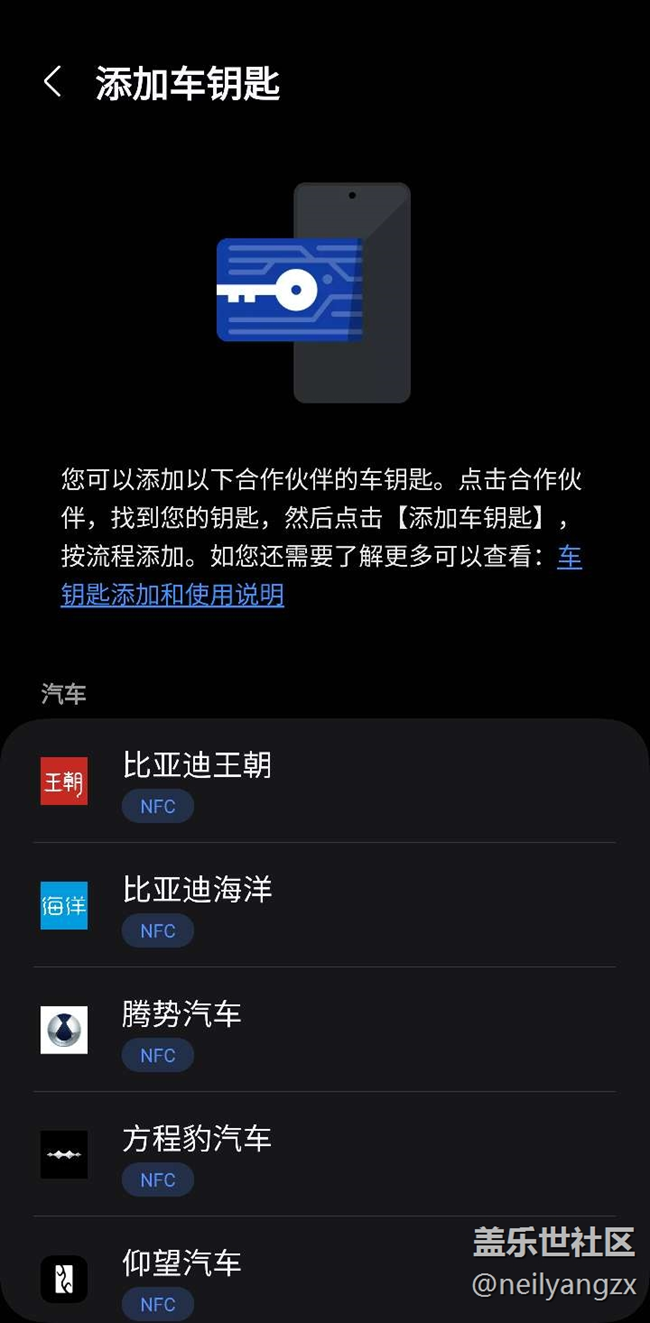Go back from the 添加车钥匙 screen
Screen dimensions: 650x1323
point(53,83)
